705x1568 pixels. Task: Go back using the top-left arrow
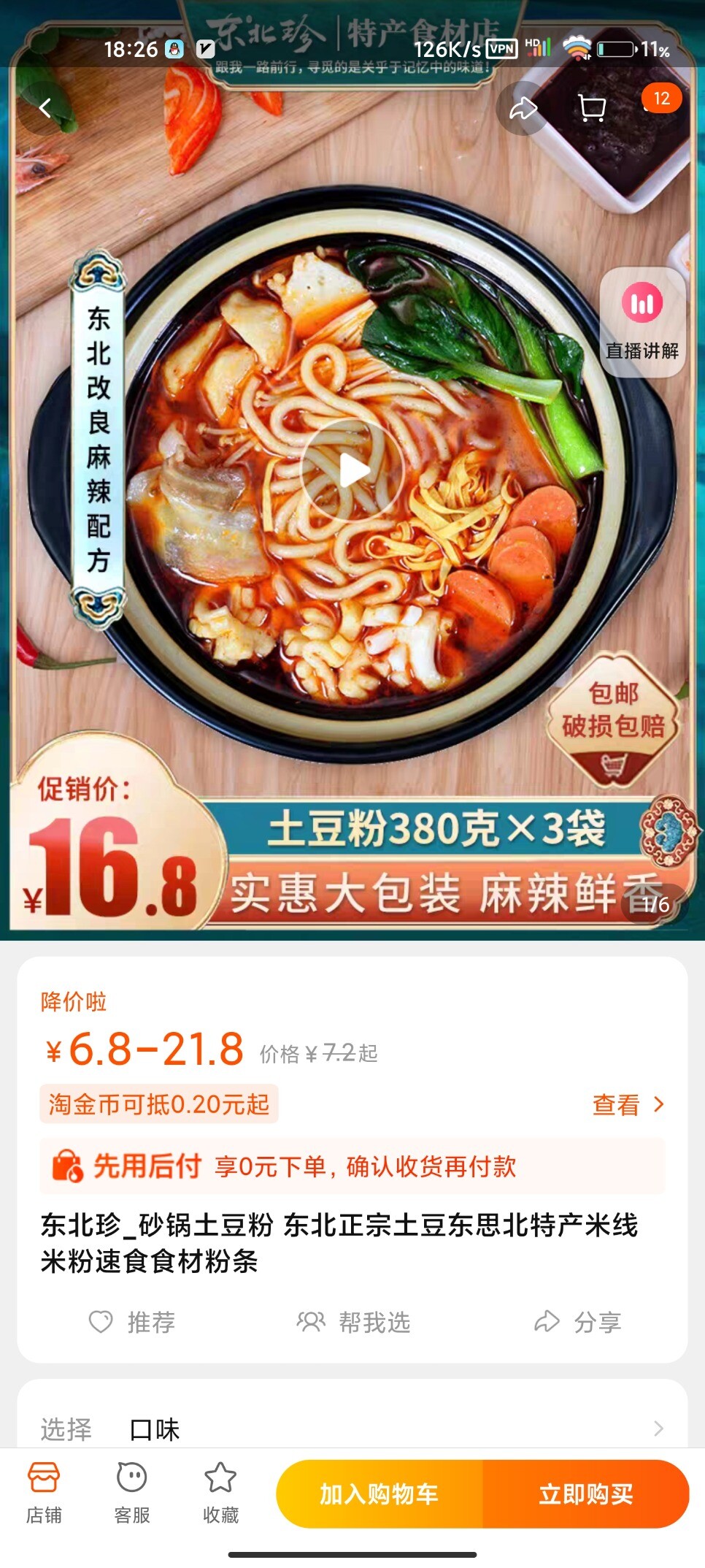(45, 109)
